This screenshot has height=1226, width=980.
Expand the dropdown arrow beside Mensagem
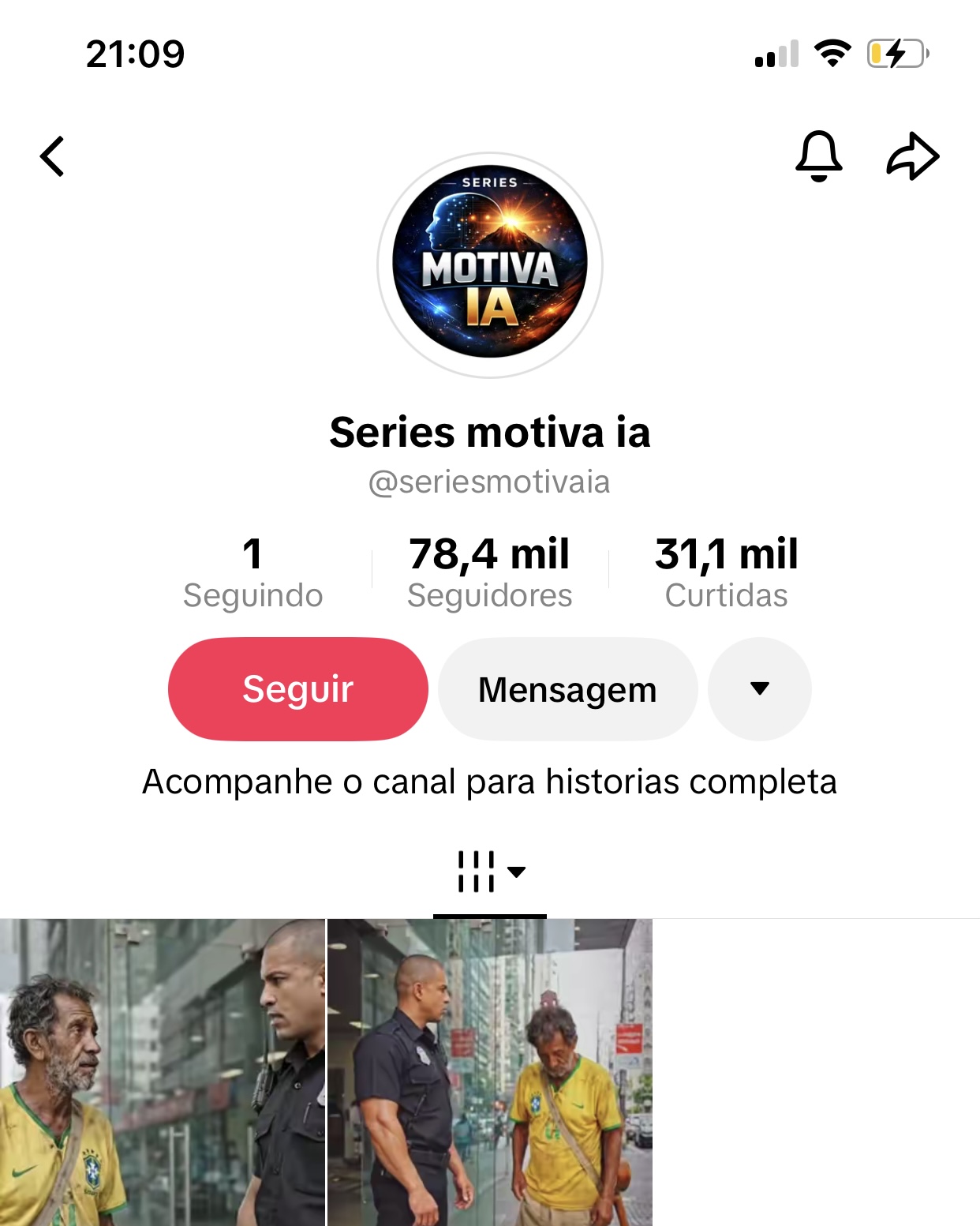(759, 689)
